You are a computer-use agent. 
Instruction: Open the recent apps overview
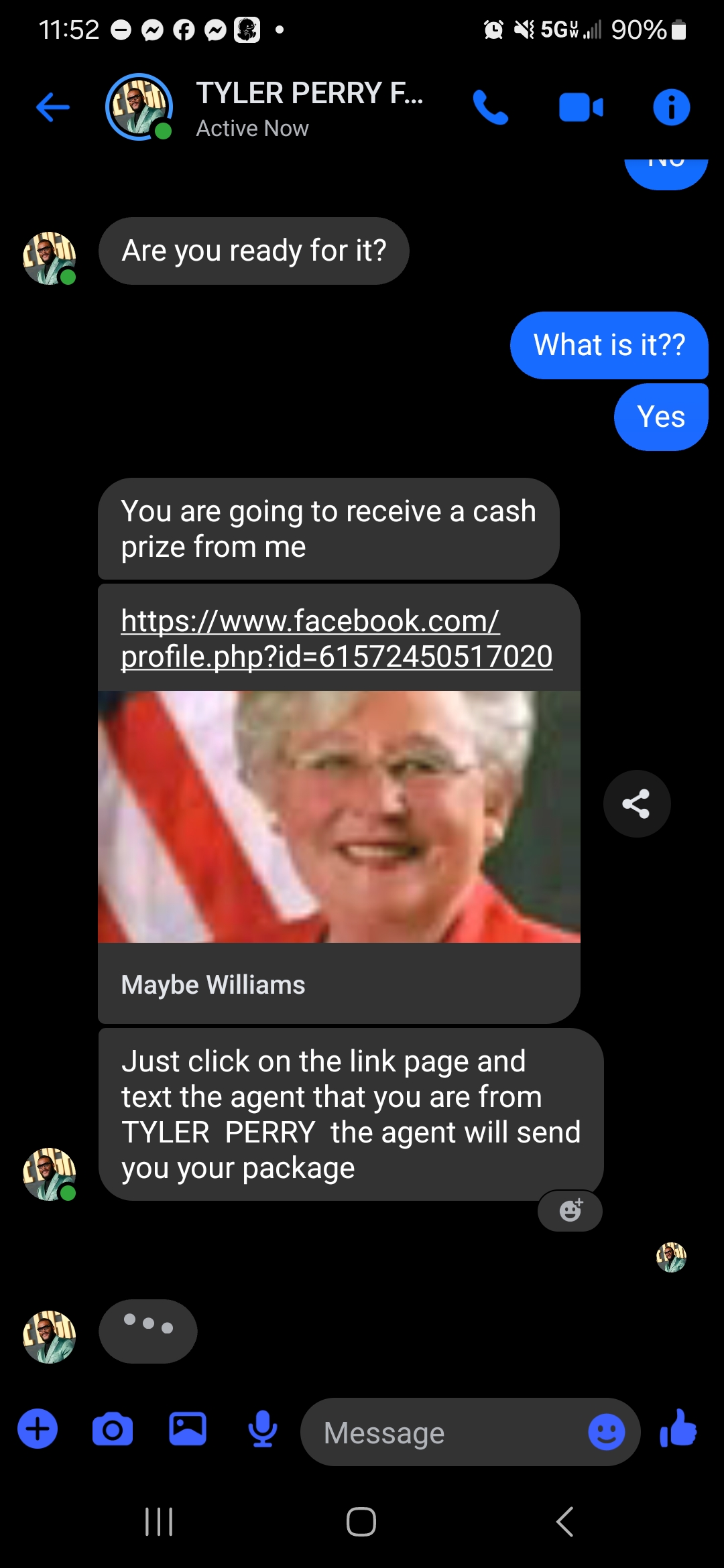tap(159, 1521)
